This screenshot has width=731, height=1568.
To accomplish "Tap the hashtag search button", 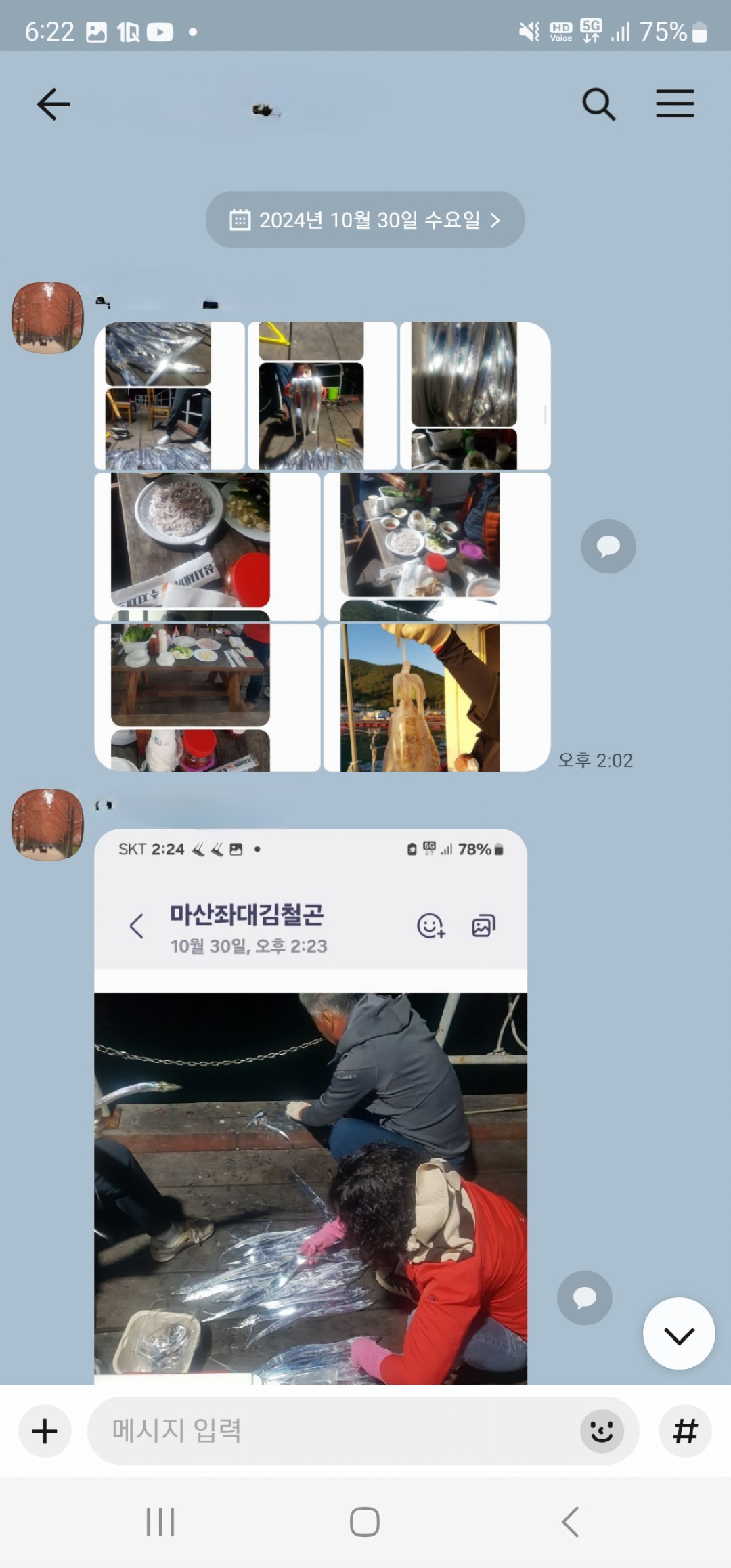I will pos(685,1431).
